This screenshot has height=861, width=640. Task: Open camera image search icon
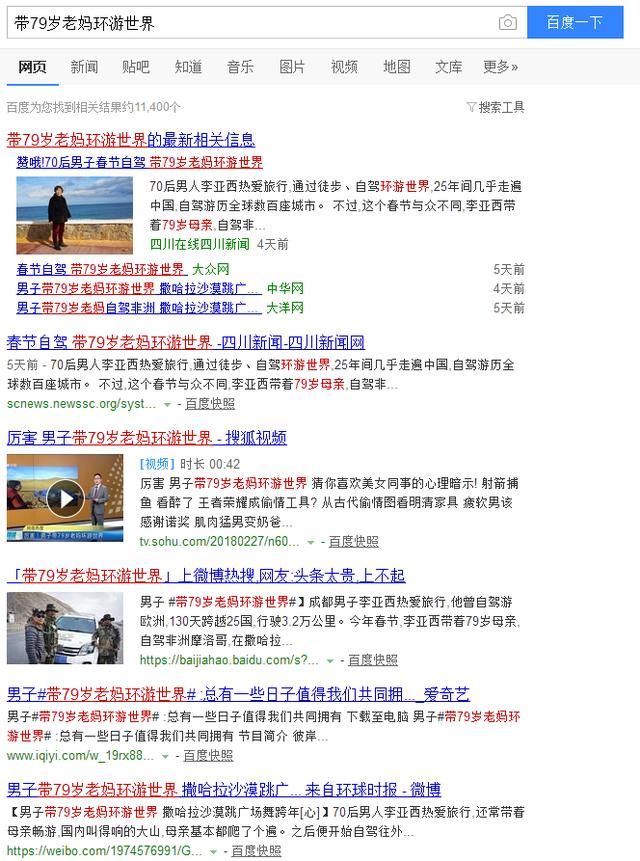click(508, 22)
